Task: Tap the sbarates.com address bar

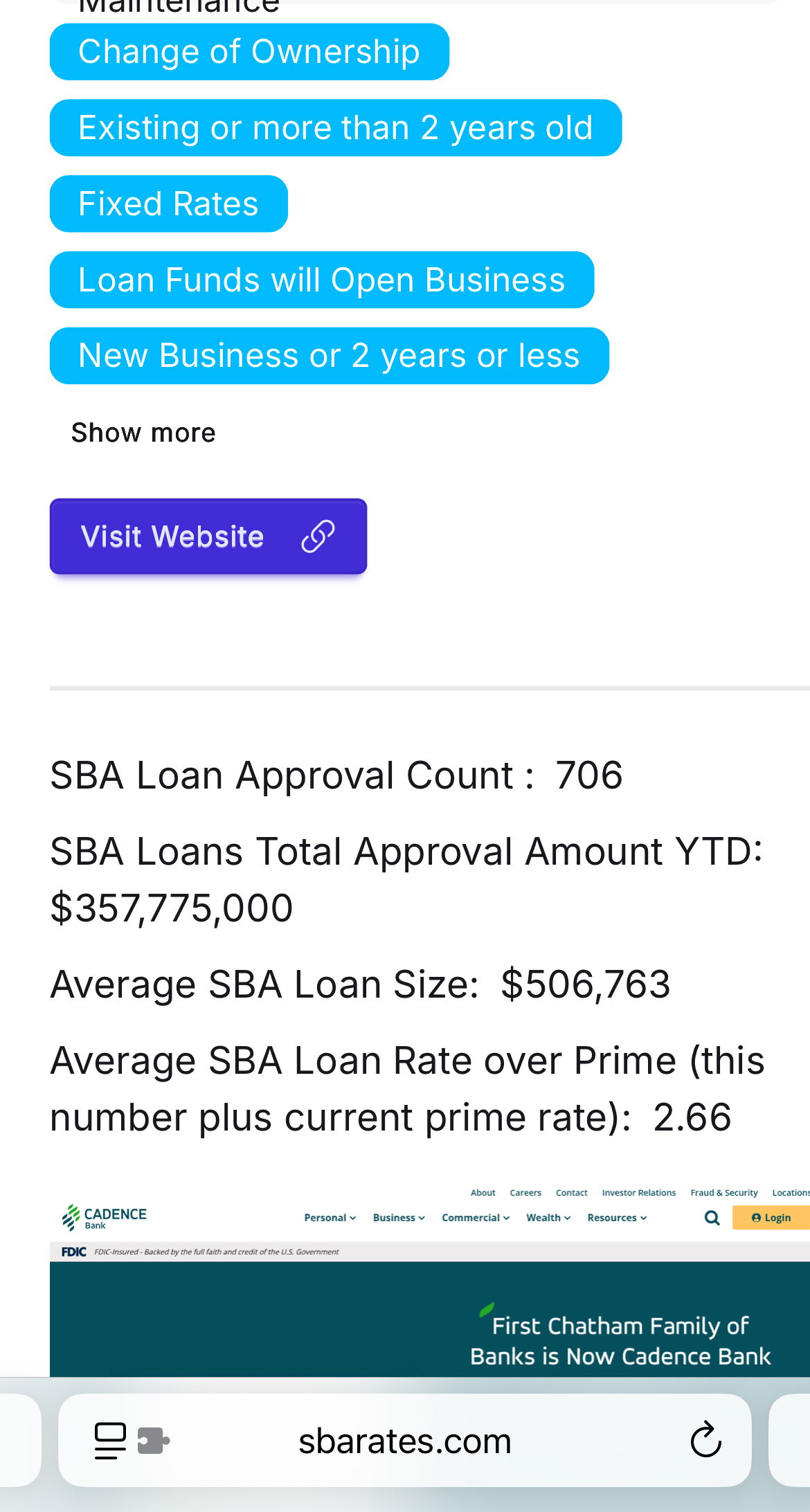Action: 405,1441
